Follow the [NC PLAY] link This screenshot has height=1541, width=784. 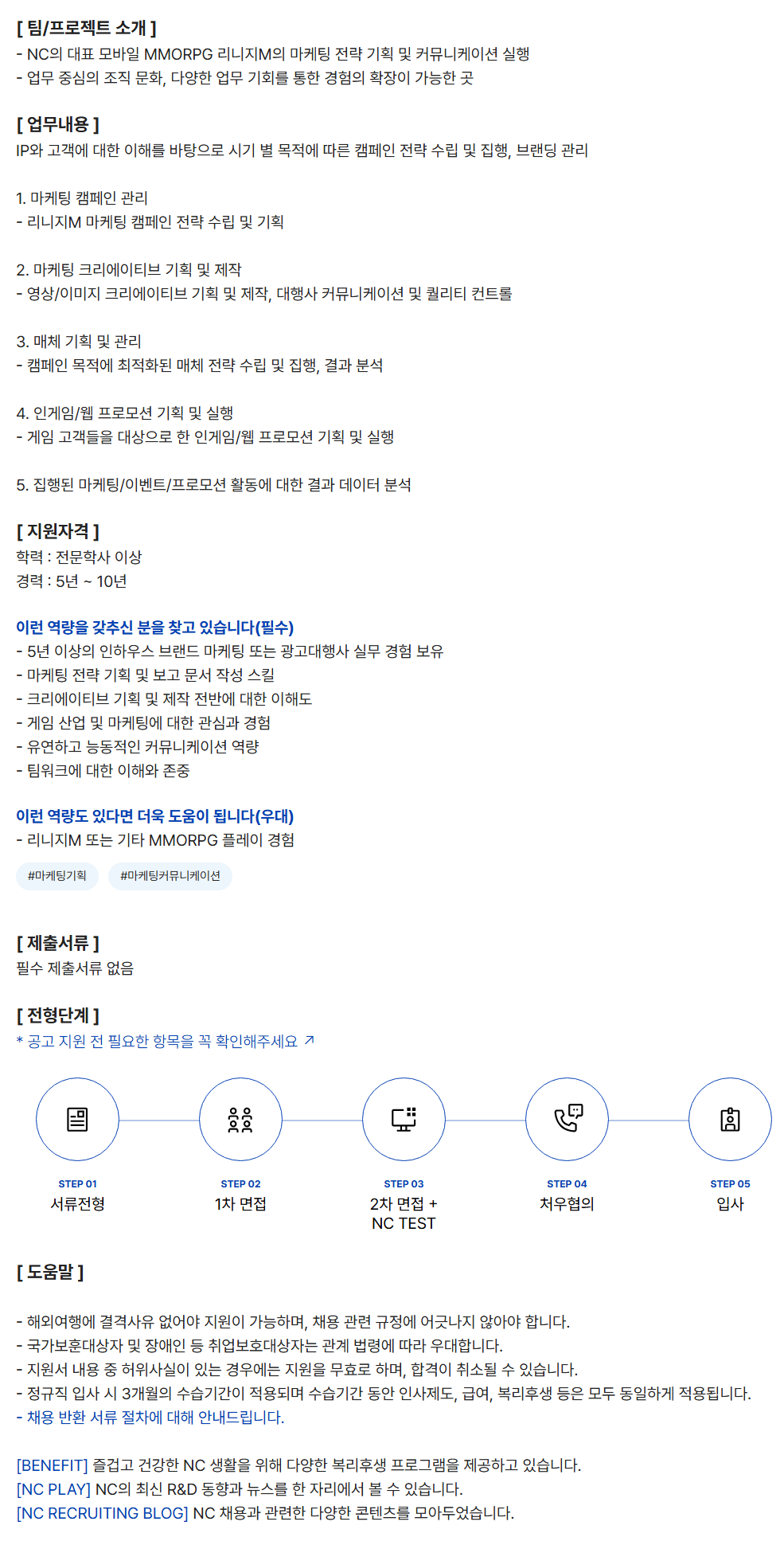pyautogui.click(x=54, y=1488)
